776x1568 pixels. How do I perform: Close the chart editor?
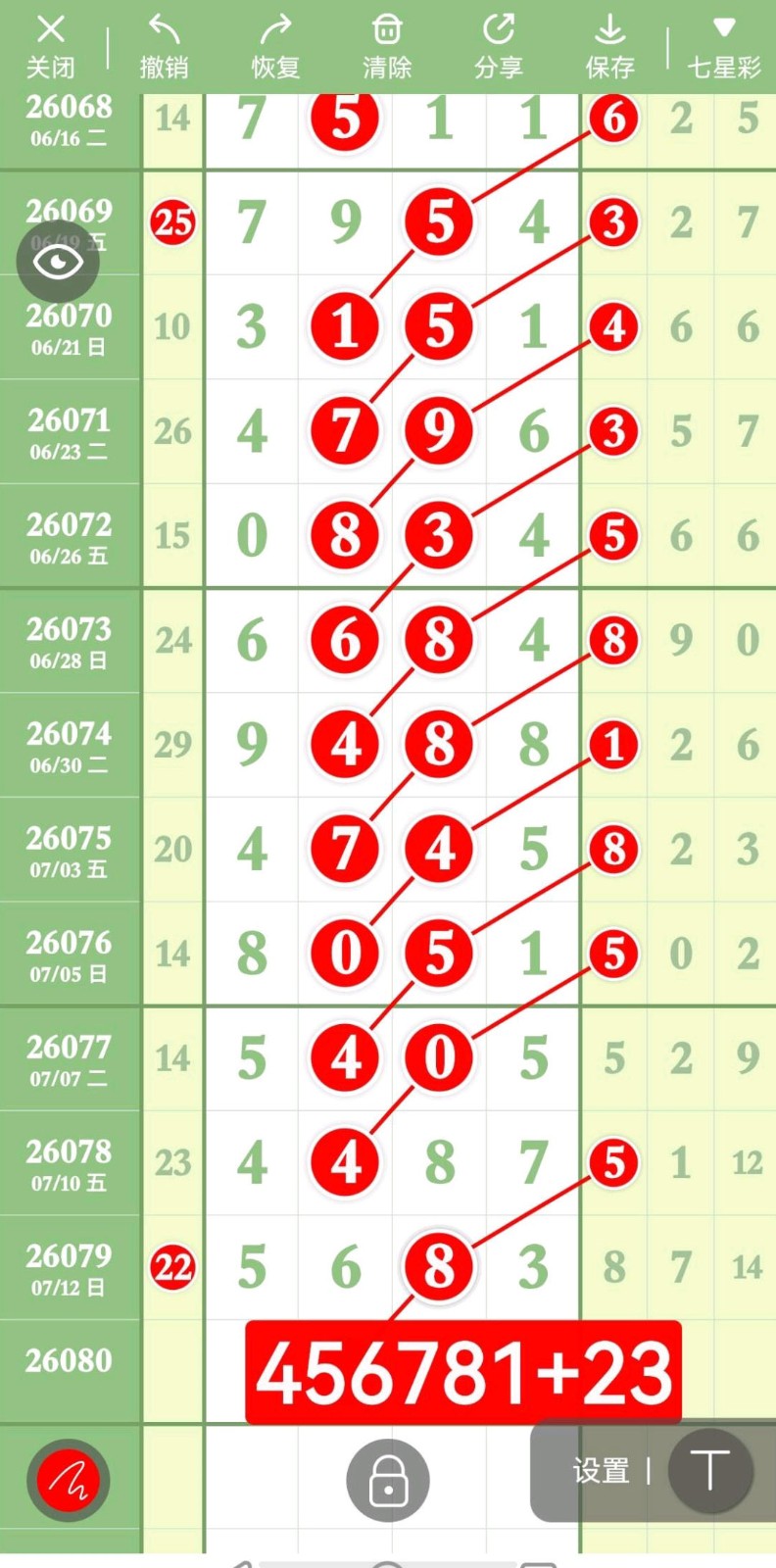pos(50,46)
